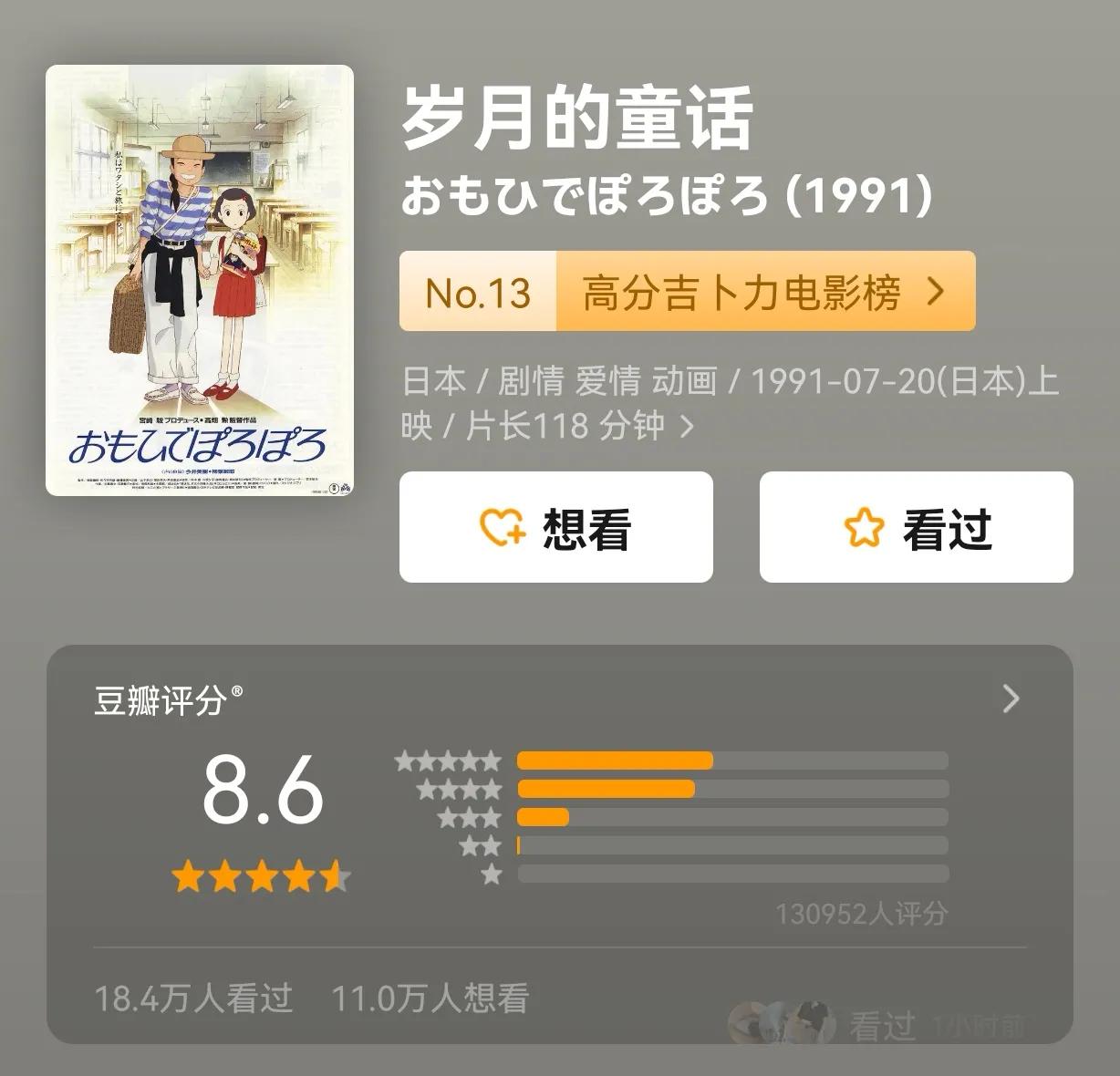Open 豆瓣评分 rating details arrow

coord(1011,699)
